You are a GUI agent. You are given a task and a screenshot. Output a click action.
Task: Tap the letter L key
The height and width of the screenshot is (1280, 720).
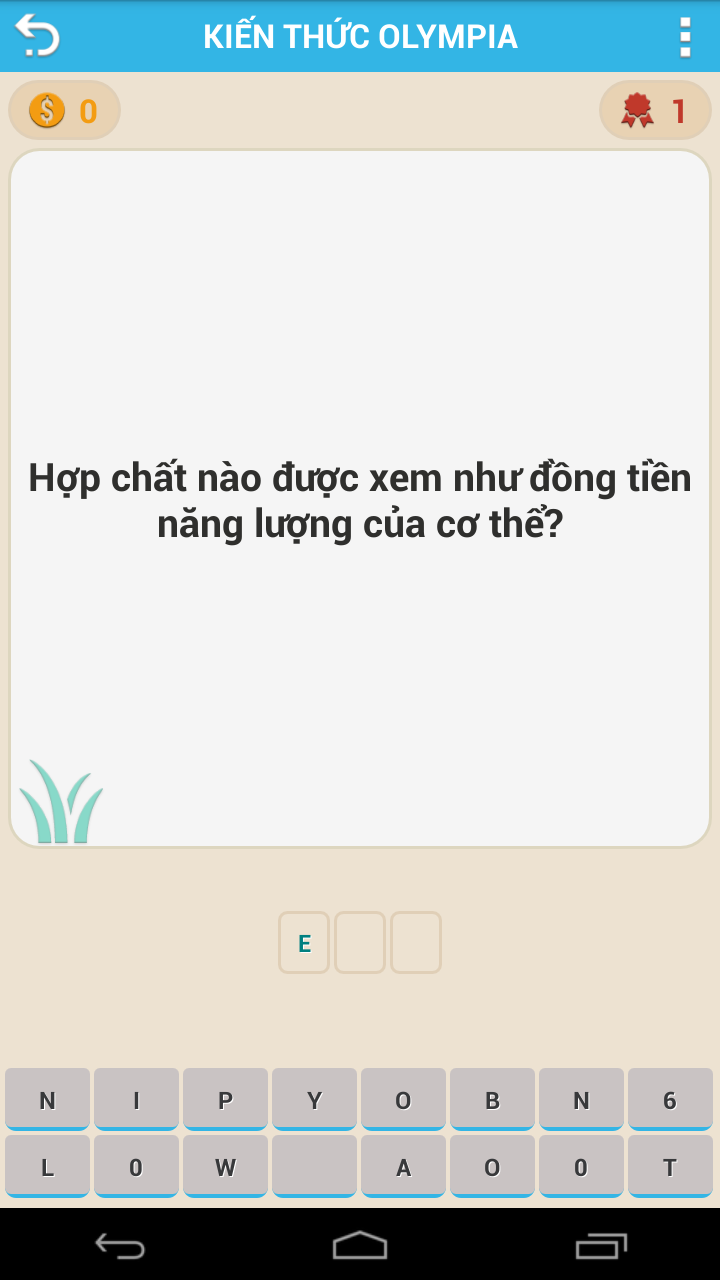pyautogui.click(x=47, y=1166)
